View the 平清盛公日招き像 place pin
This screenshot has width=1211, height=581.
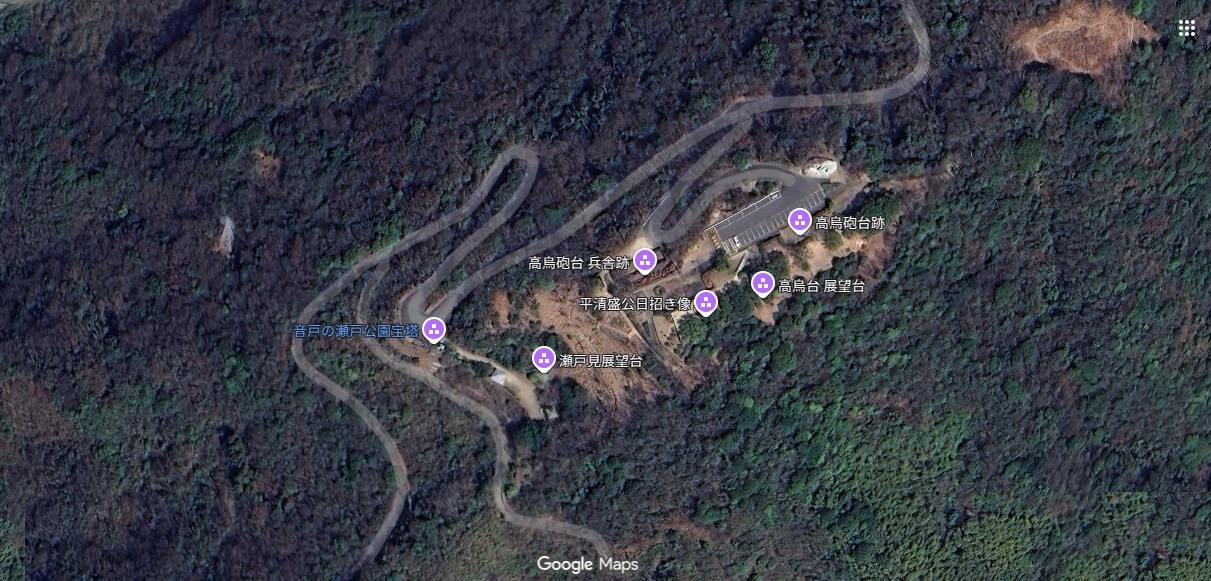pyautogui.click(x=706, y=302)
